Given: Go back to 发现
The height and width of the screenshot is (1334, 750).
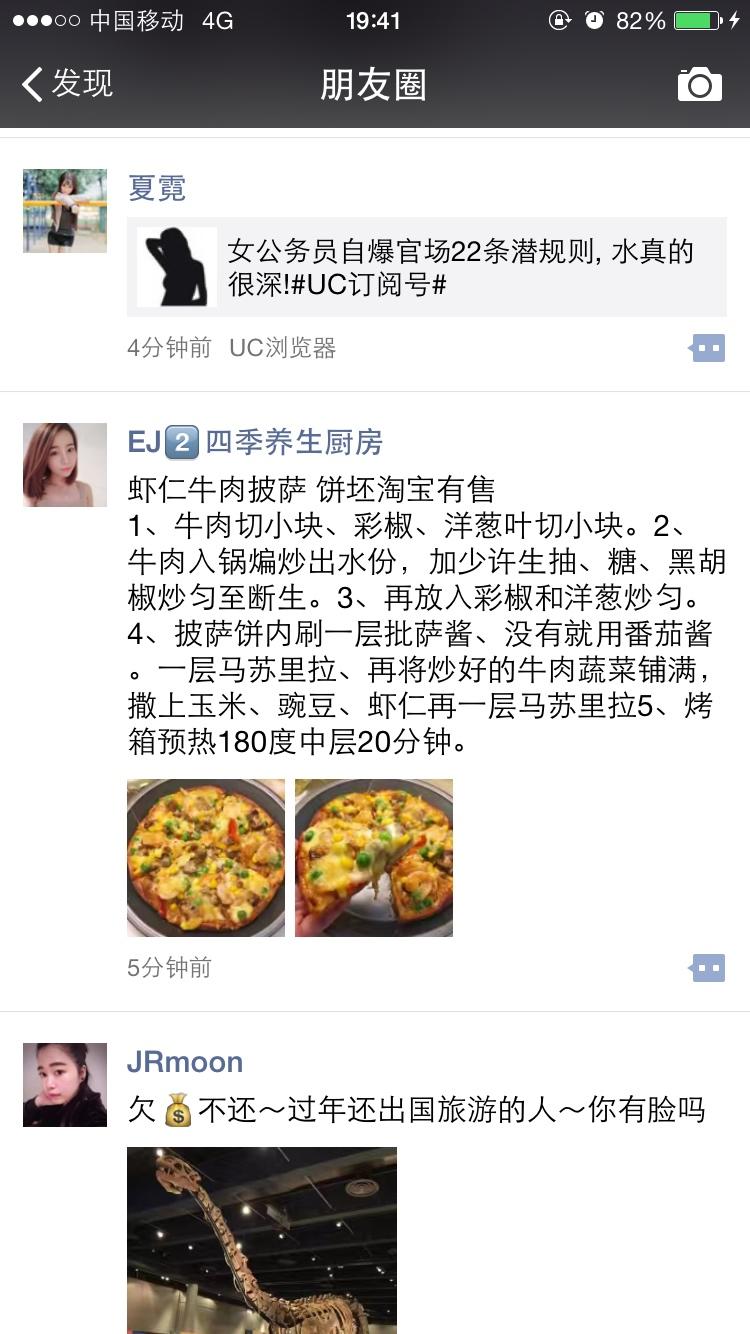Looking at the screenshot, I should (x=67, y=84).
